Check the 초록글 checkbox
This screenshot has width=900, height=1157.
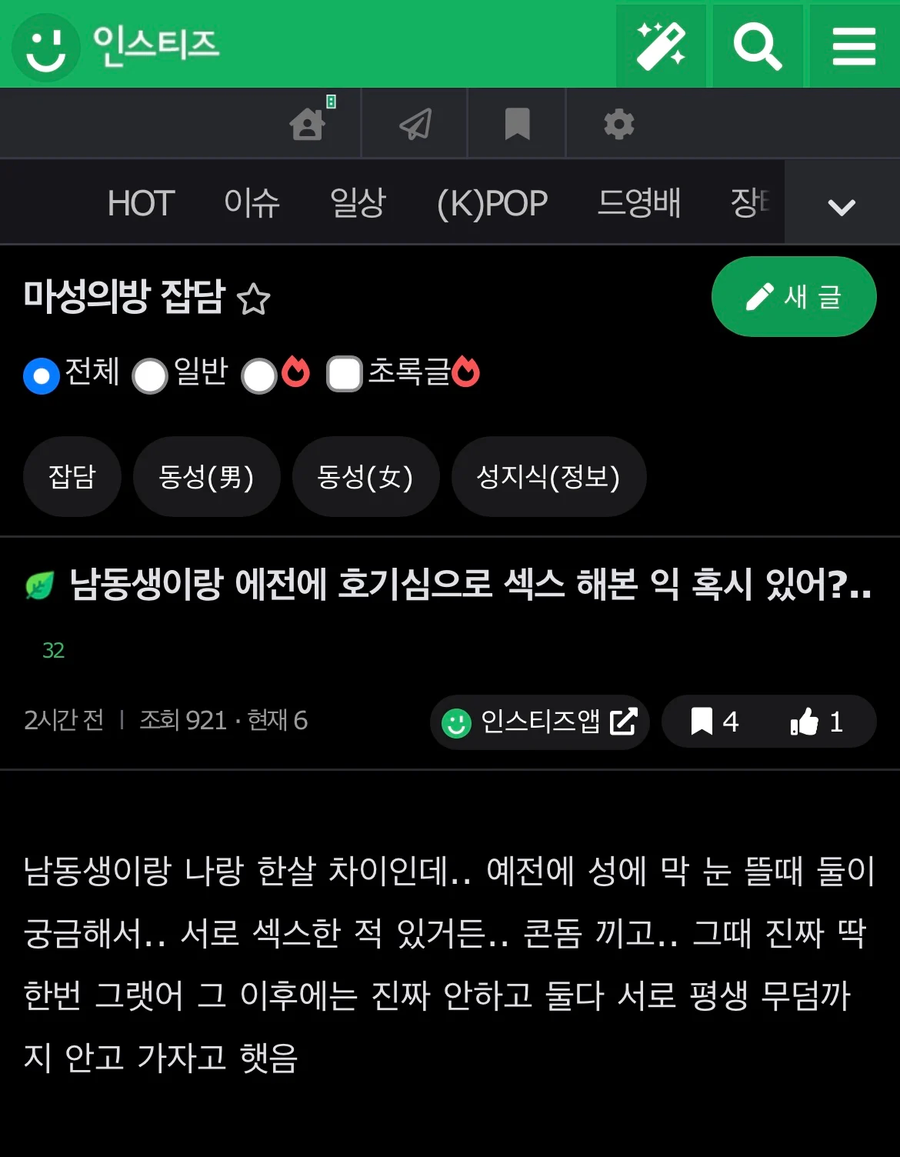(345, 375)
